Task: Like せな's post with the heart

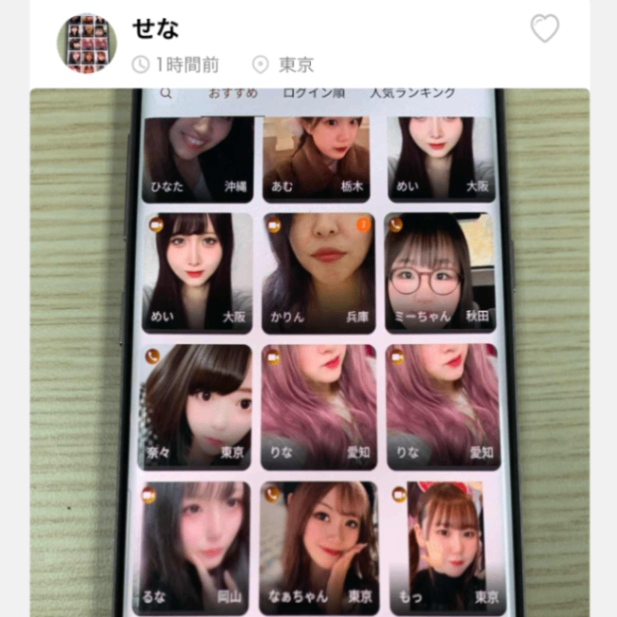Action: pyautogui.click(x=545, y=28)
